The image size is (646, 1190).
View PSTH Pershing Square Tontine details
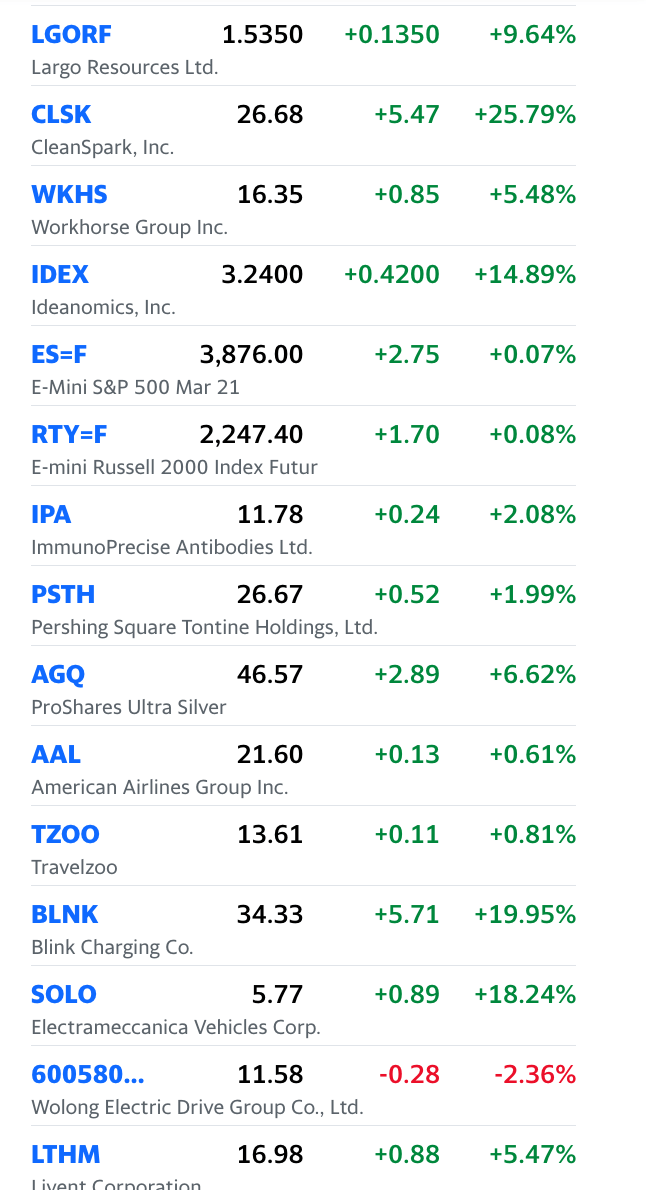[x=303, y=606]
